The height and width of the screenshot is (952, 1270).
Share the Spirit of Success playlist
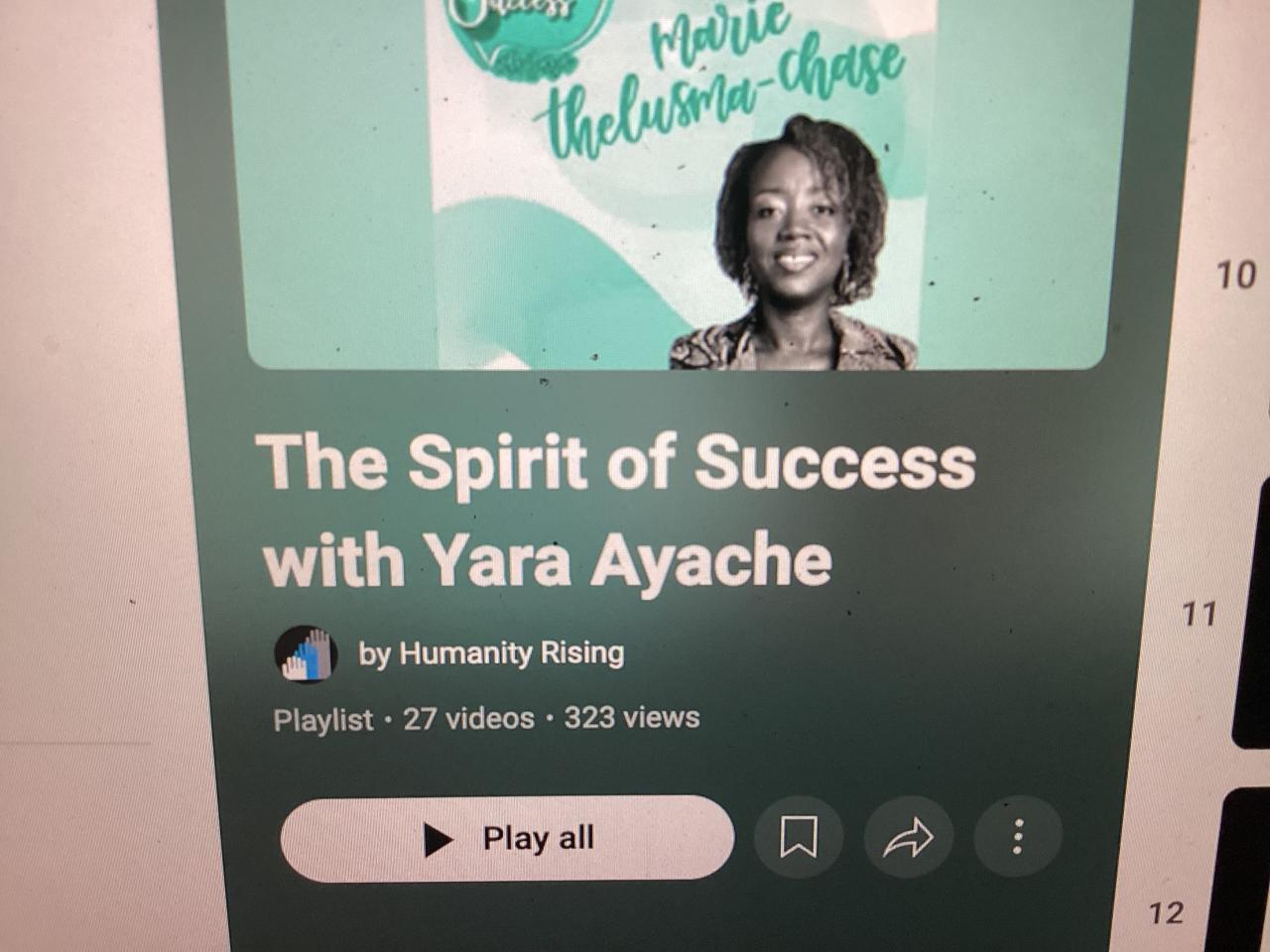point(908,838)
